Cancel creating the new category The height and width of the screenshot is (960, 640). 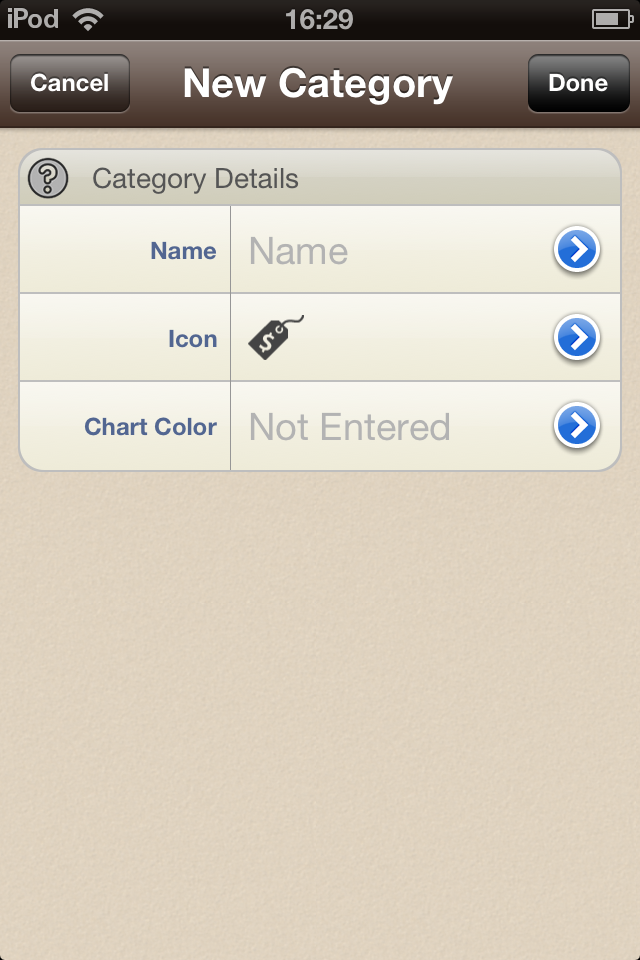coord(70,83)
